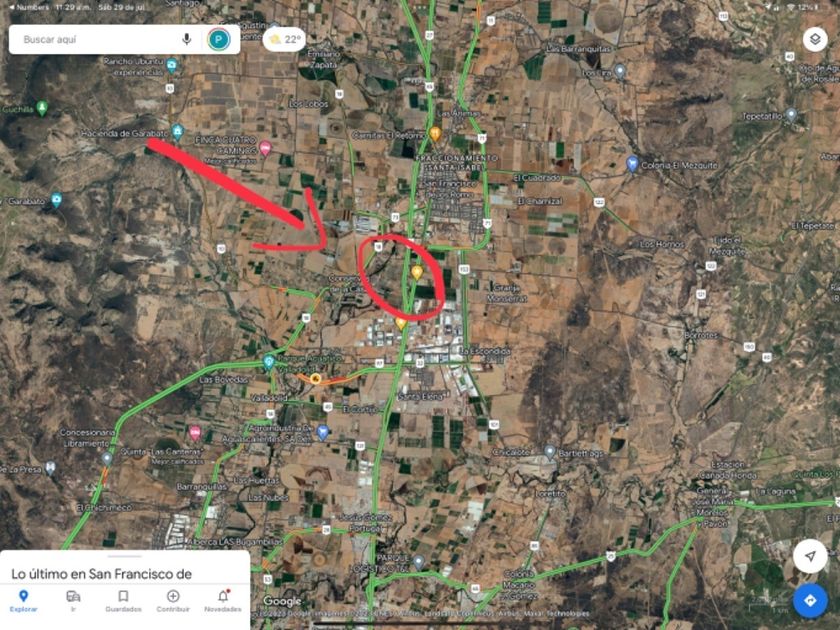Open the profile account avatar
Viewport: 840px width, 630px height.
tap(219, 40)
